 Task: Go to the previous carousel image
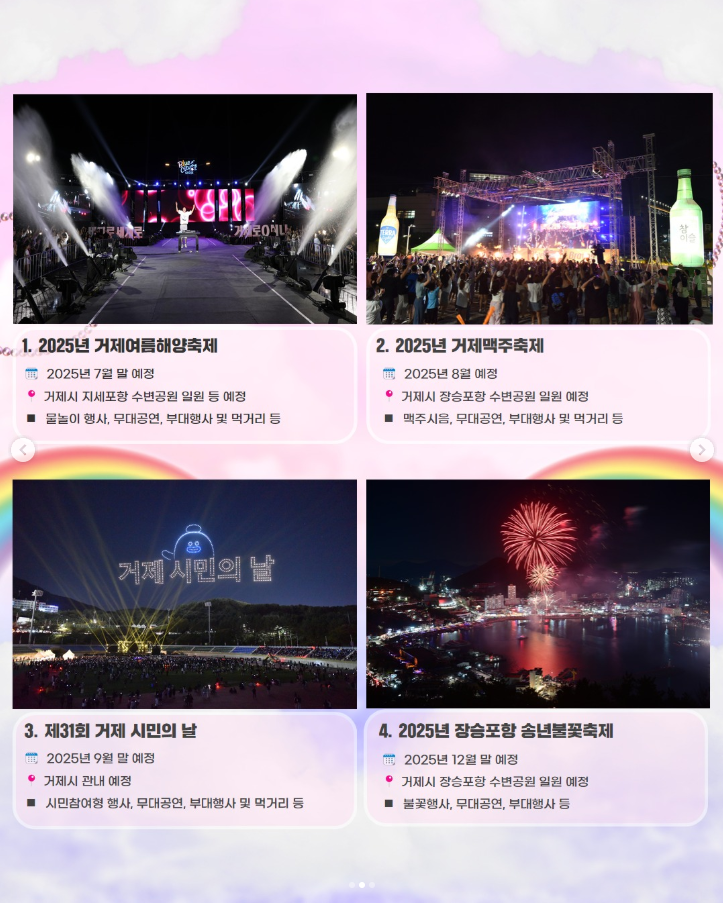coord(23,450)
